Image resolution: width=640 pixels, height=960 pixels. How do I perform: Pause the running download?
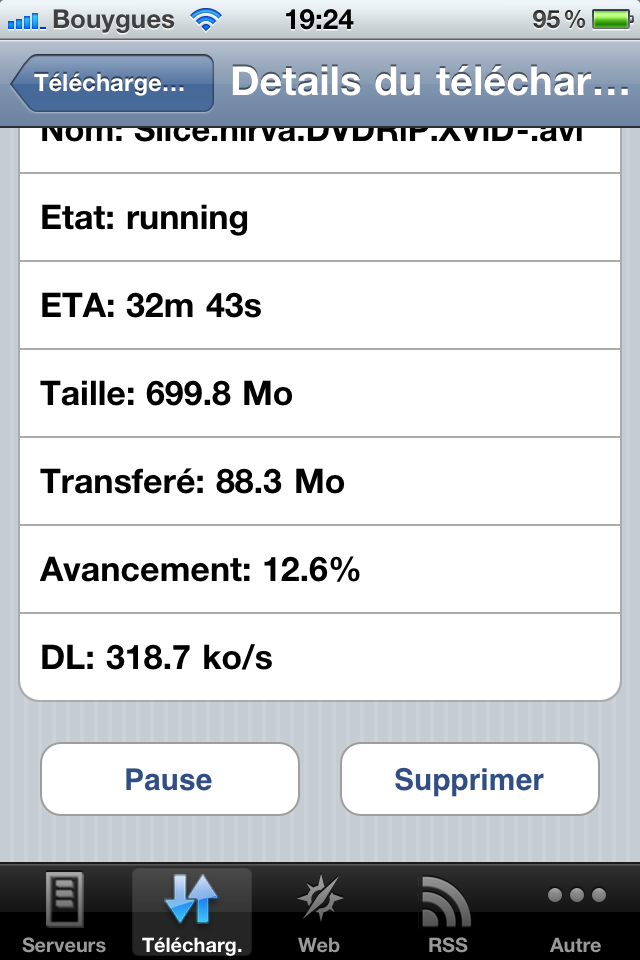click(169, 779)
